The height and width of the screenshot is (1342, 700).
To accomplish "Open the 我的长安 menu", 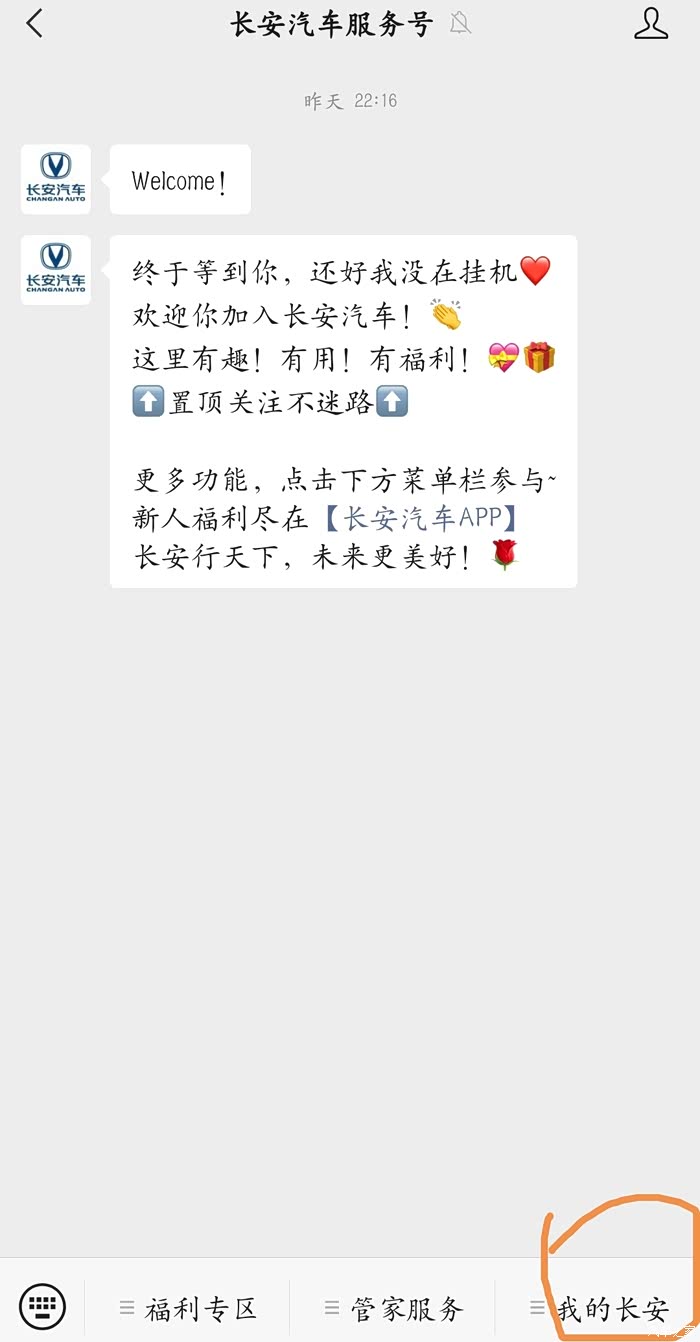I will pyautogui.click(x=598, y=1308).
